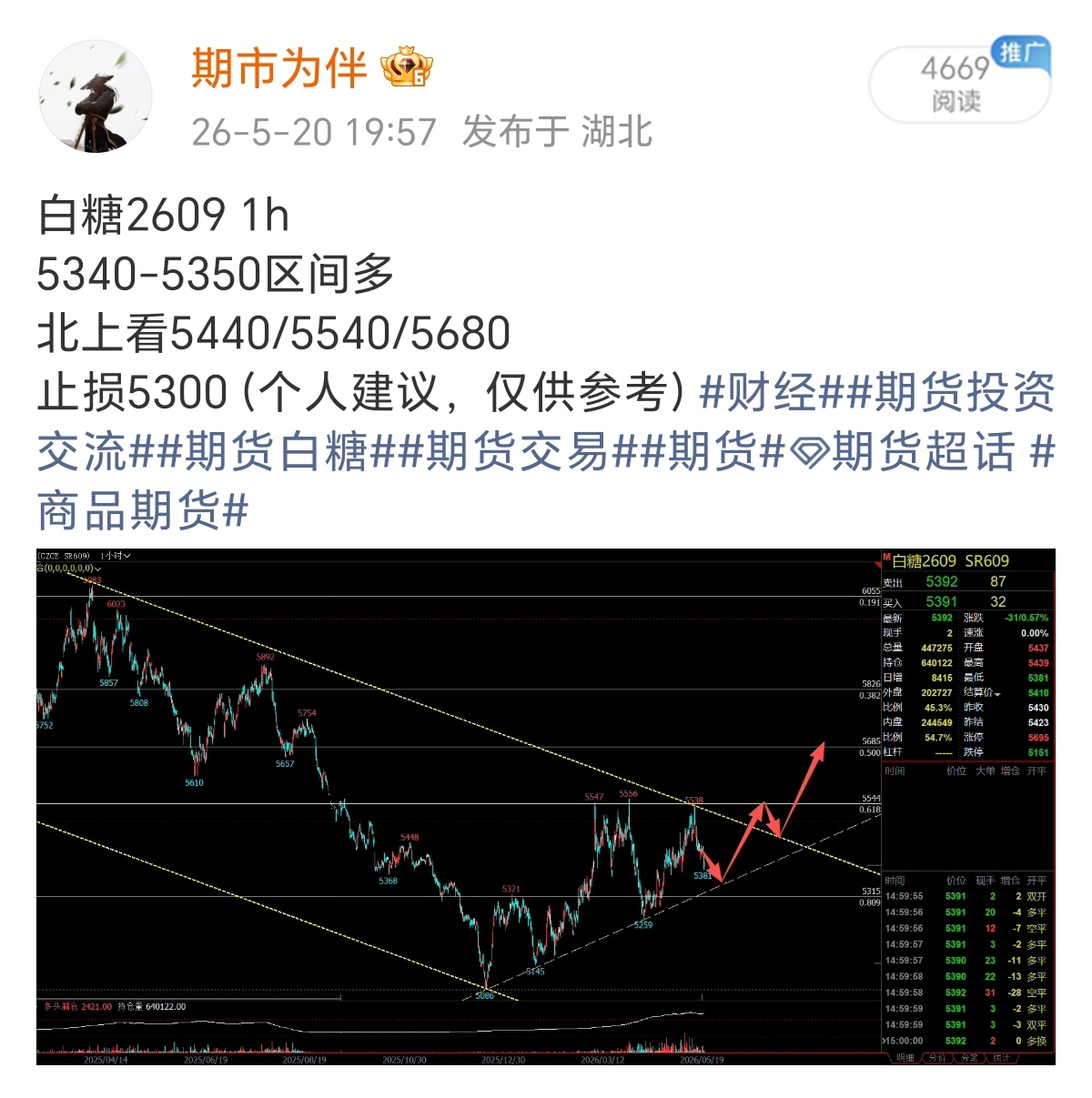View the sugar futures chart image
Image resolution: width=1092 pixels, height=1098 pixels.
546,806
